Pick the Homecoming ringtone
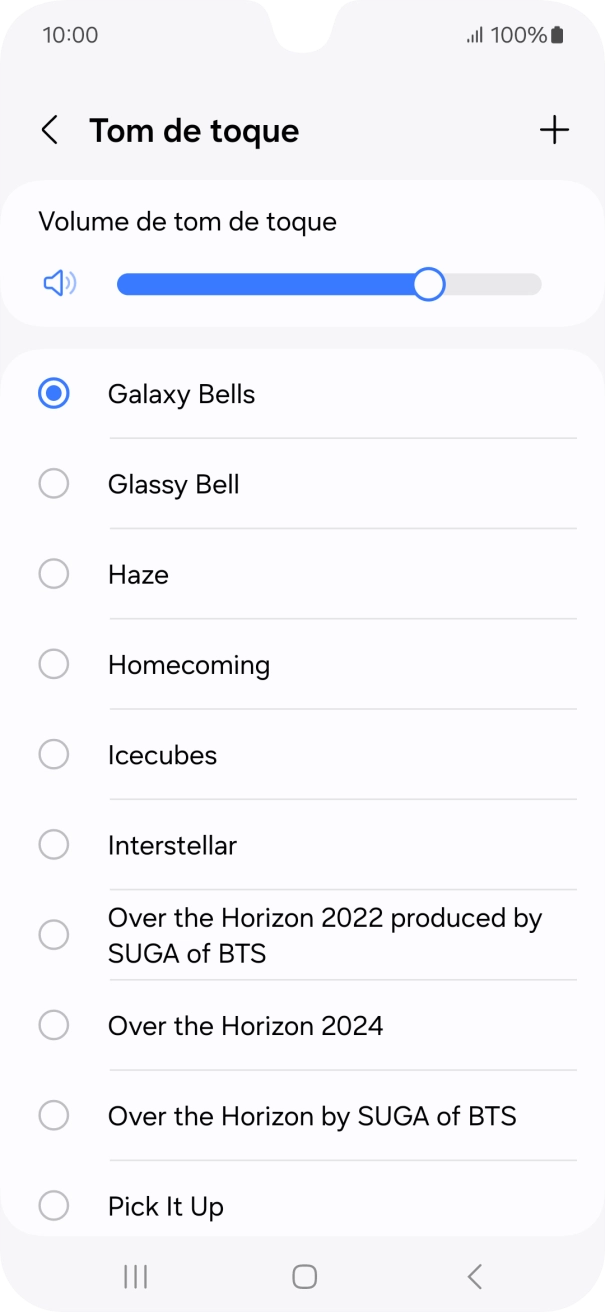 pyautogui.click(x=188, y=665)
